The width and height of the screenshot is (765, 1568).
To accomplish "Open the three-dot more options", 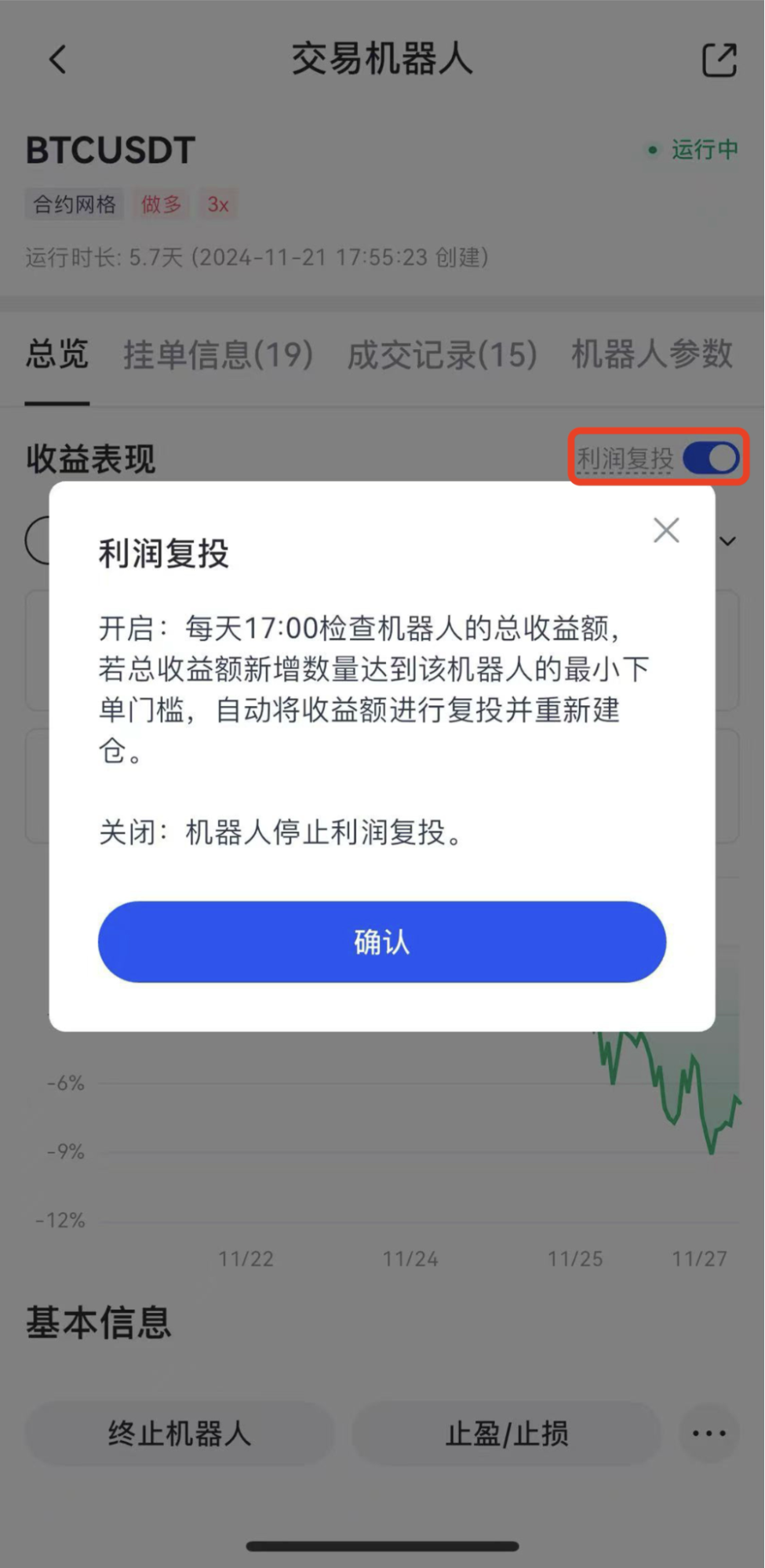I will (709, 1434).
